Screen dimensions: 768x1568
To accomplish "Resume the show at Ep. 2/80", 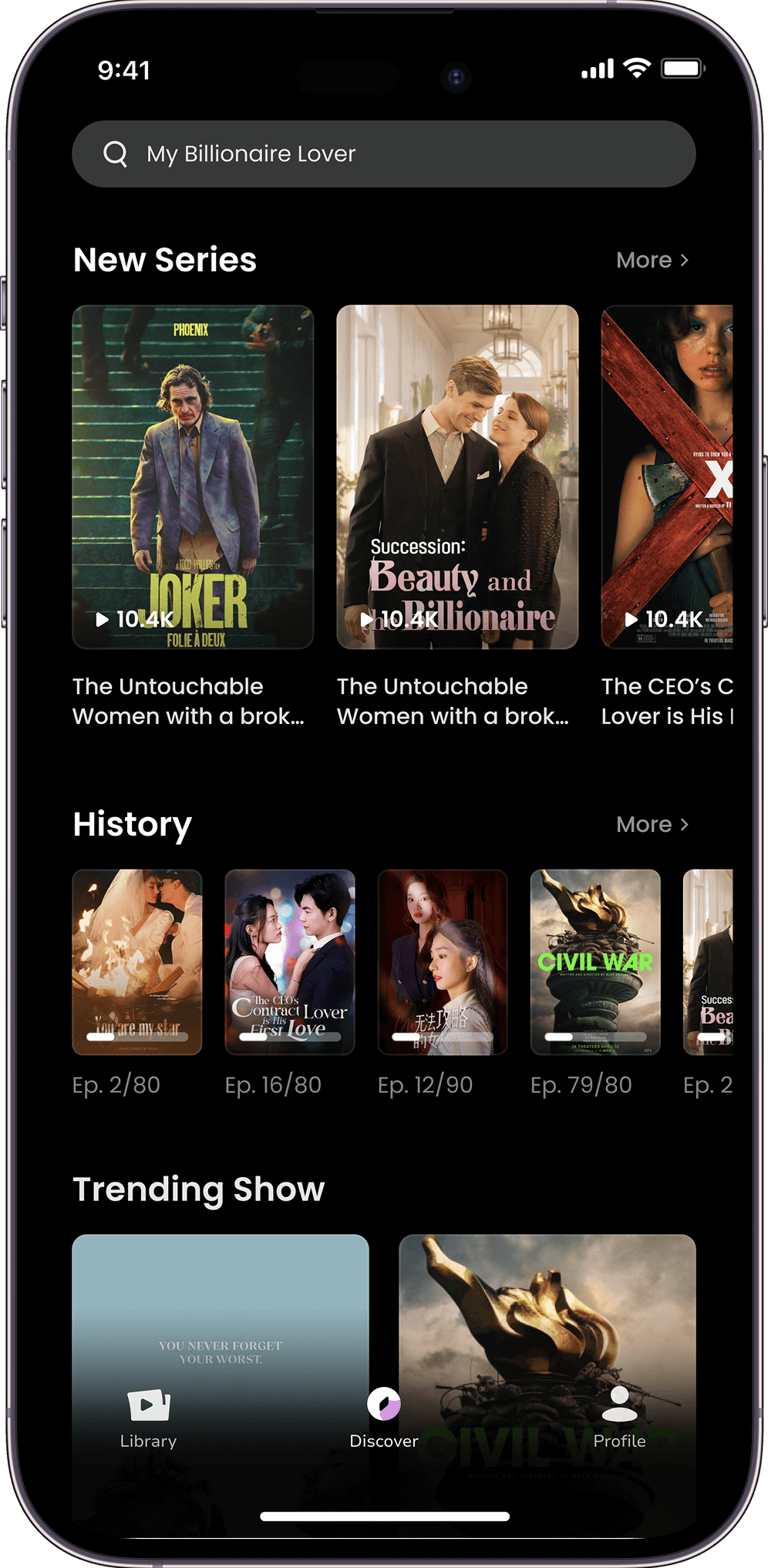I will (137, 962).
